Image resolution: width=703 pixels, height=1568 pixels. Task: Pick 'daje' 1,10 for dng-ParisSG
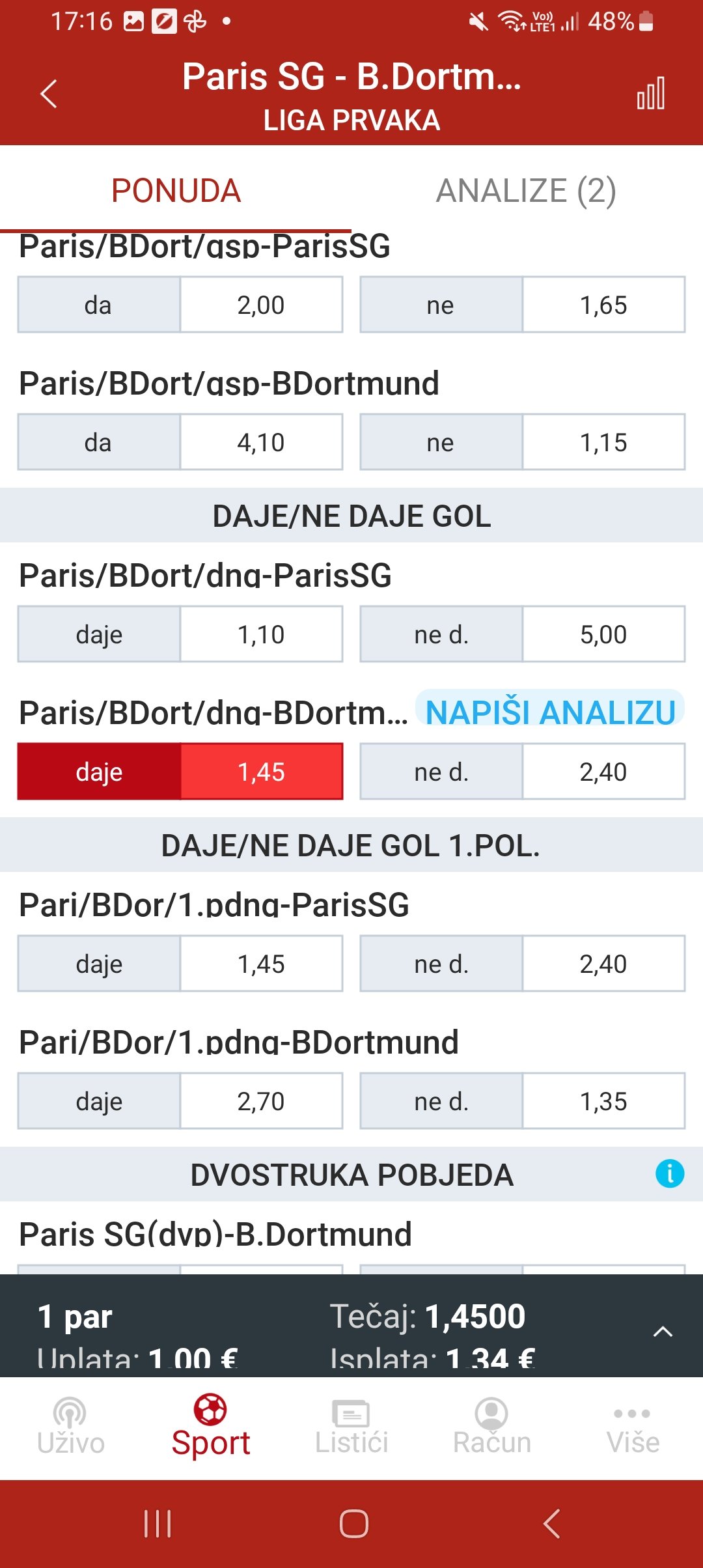[x=180, y=634]
